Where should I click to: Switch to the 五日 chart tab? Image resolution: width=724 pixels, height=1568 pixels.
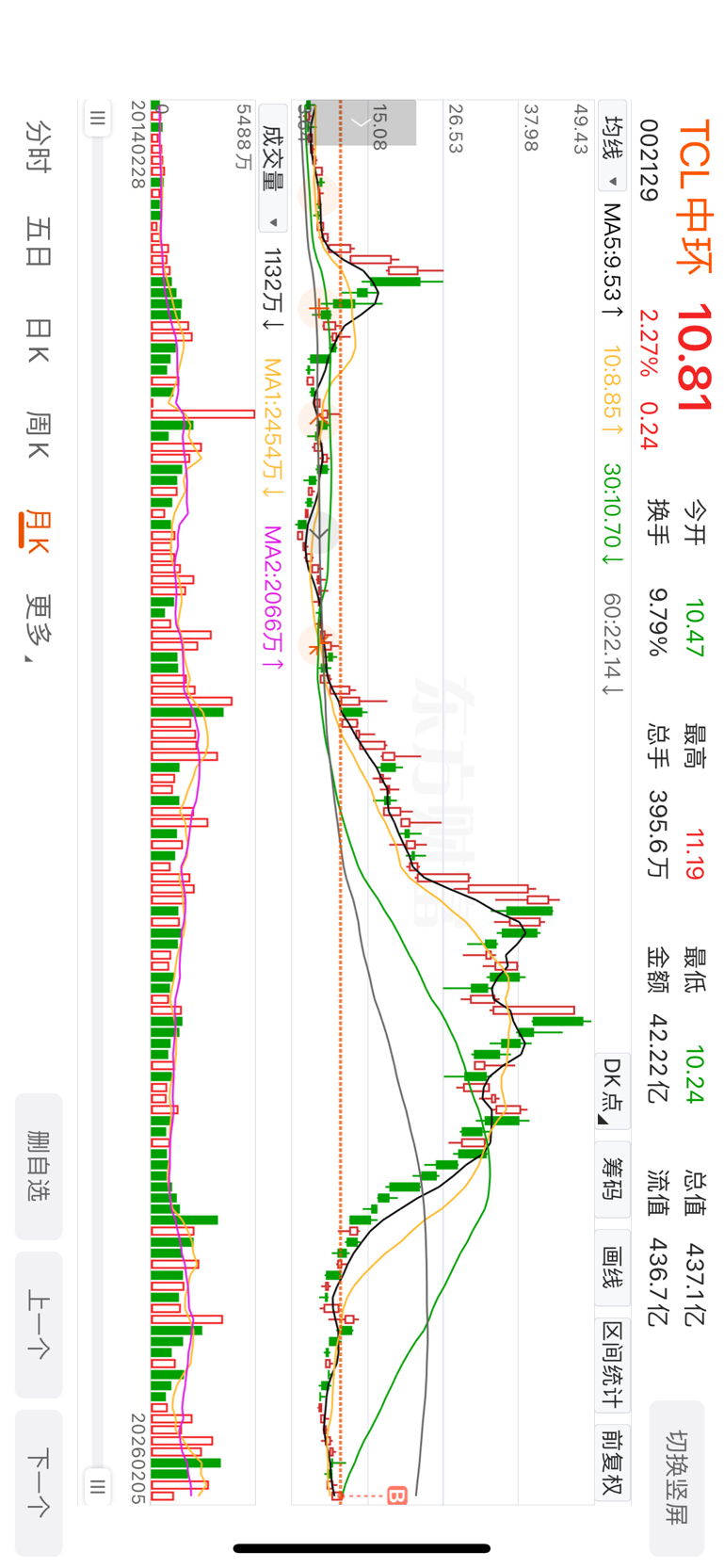coord(38,242)
